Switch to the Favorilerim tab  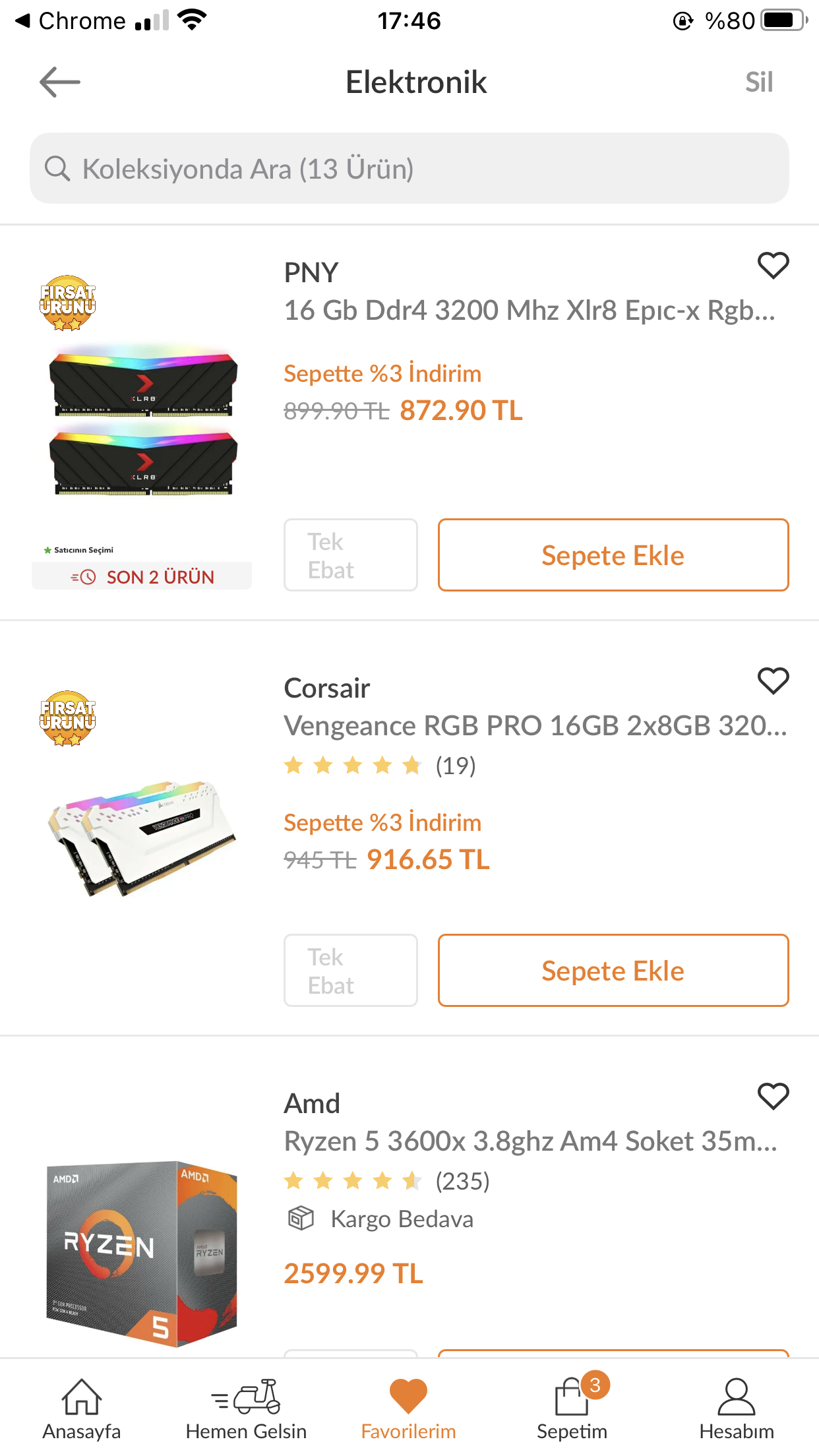pos(408,1409)
